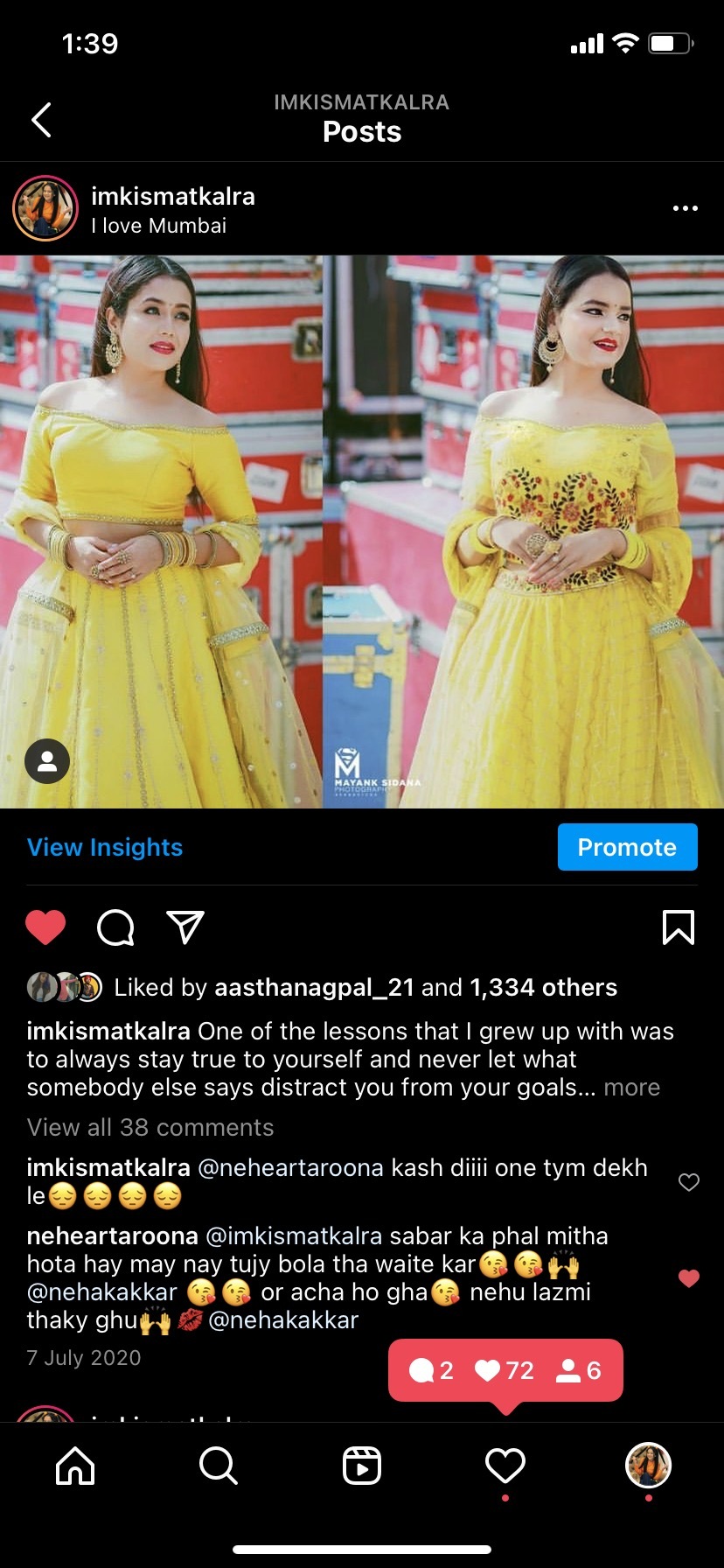Open imkismatkalra's profile picture story

45,208
